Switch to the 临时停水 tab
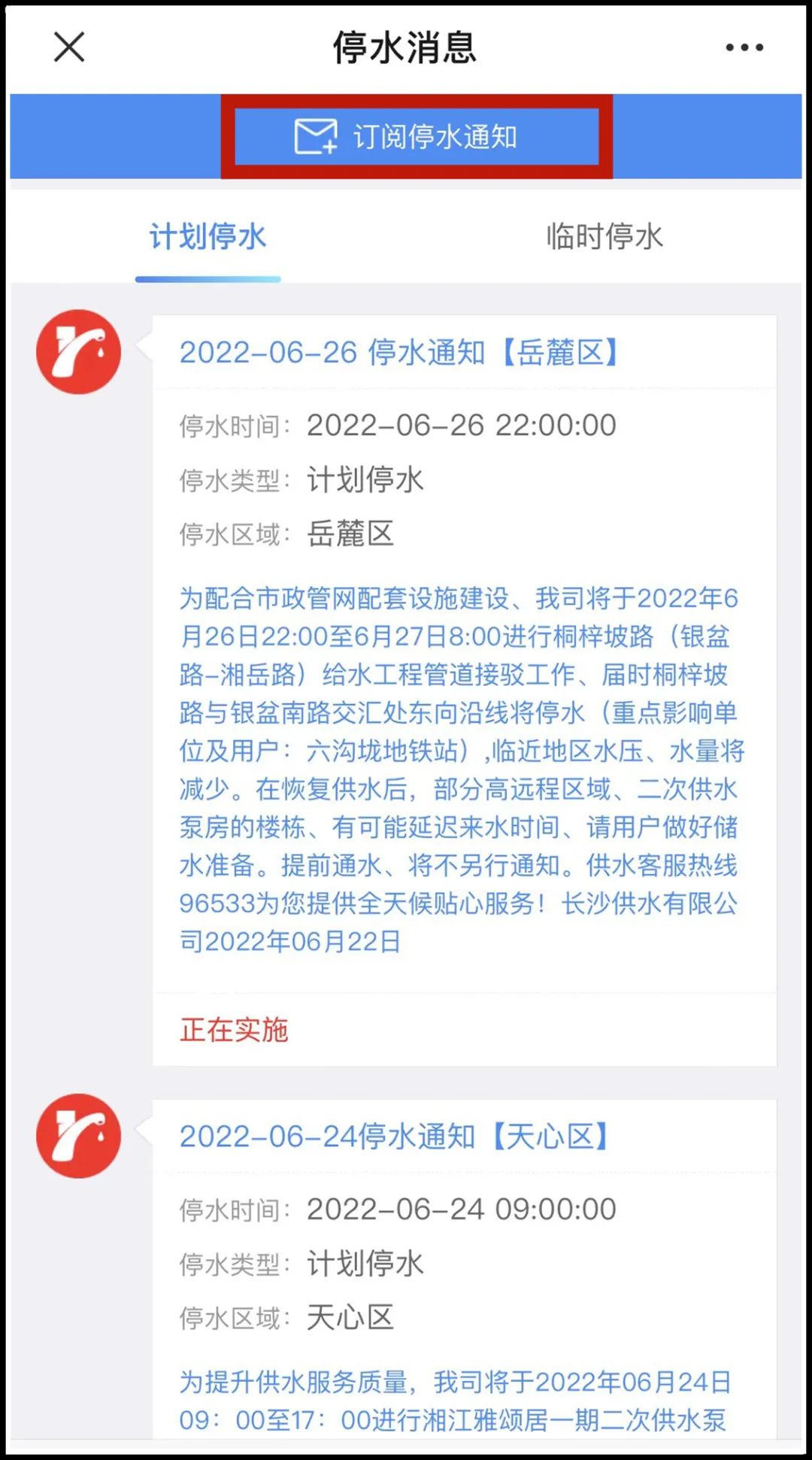Screen dimensions: 812x1460 pos(604,236)
